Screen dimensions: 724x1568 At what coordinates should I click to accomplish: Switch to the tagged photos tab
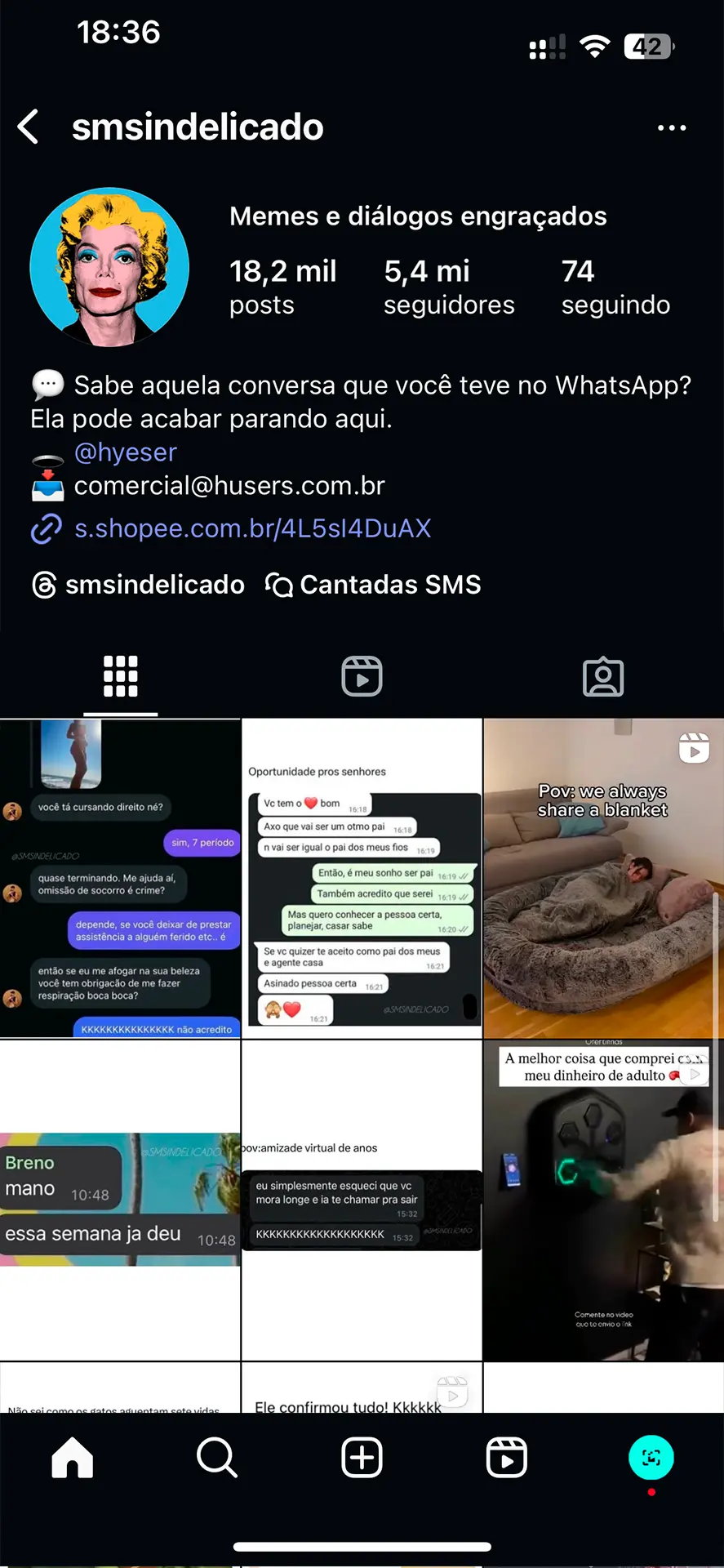tap(603, 676)
